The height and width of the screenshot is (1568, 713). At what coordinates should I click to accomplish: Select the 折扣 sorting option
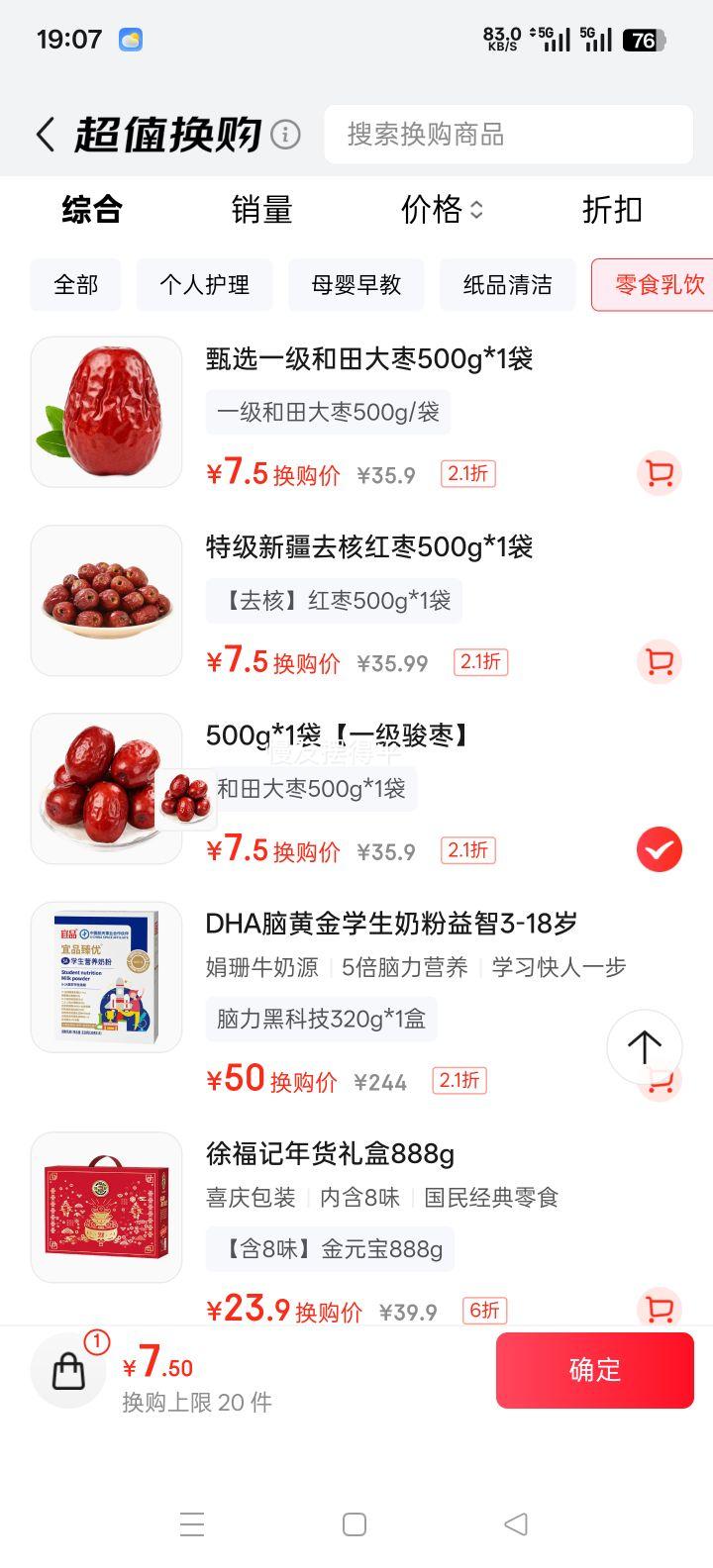coord(612,210)
